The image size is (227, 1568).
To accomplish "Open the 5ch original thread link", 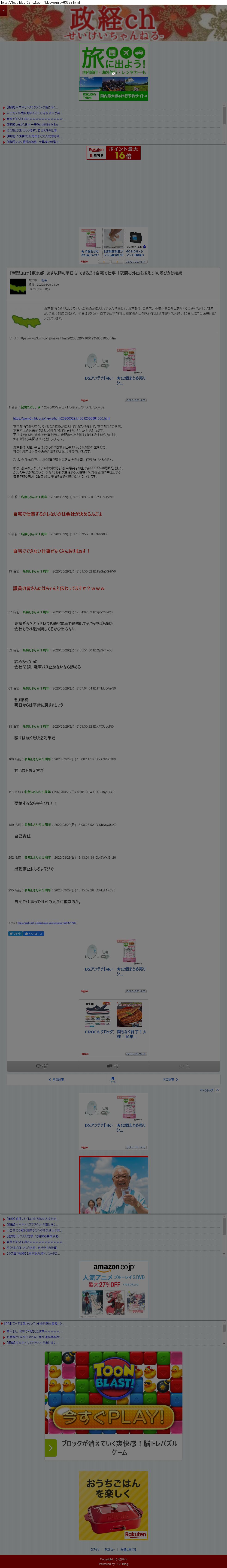I will coord(46,923).
